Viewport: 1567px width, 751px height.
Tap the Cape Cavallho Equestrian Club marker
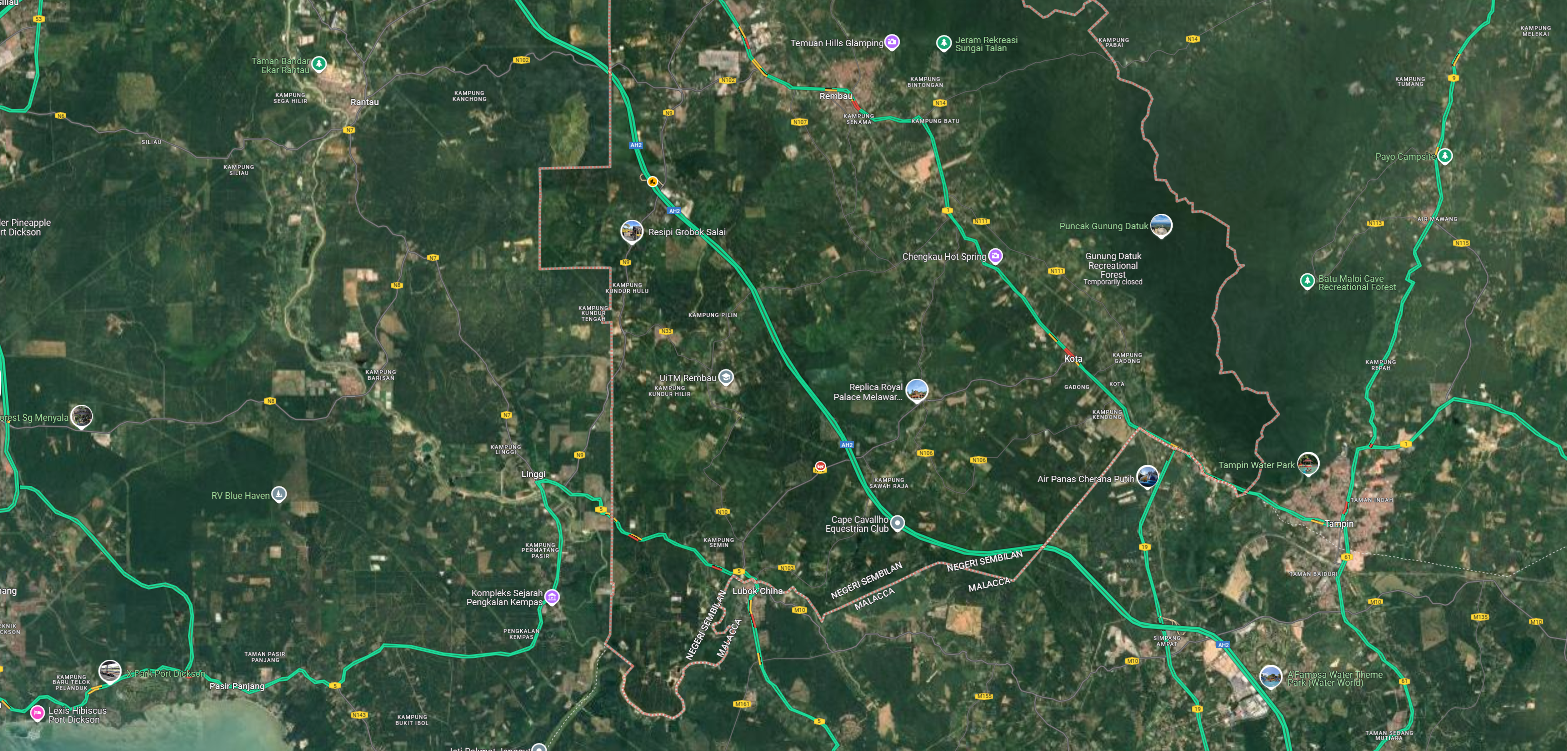pyautogui.click(x=898, y=523)
